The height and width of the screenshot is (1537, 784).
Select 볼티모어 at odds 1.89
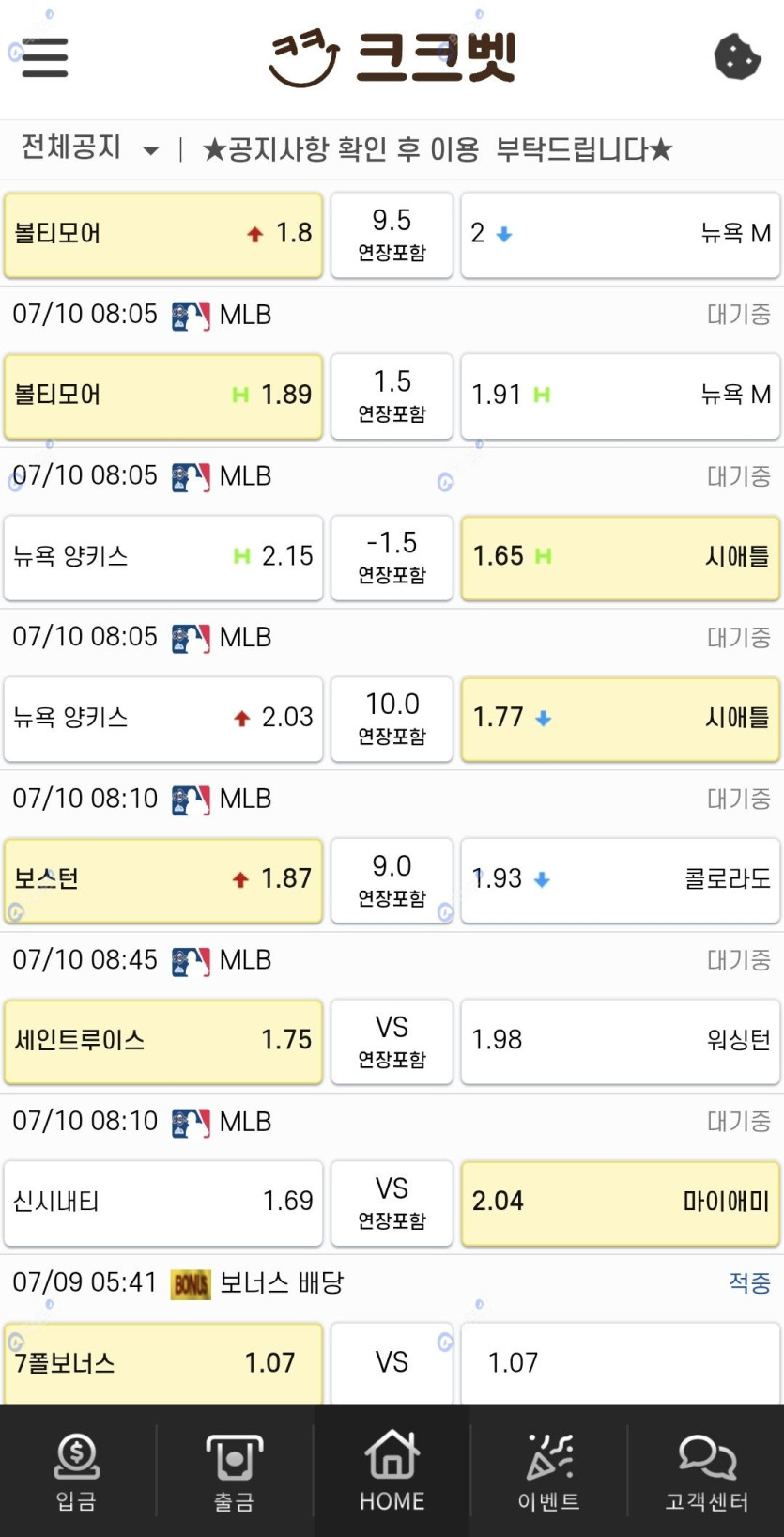coord(163,396)
